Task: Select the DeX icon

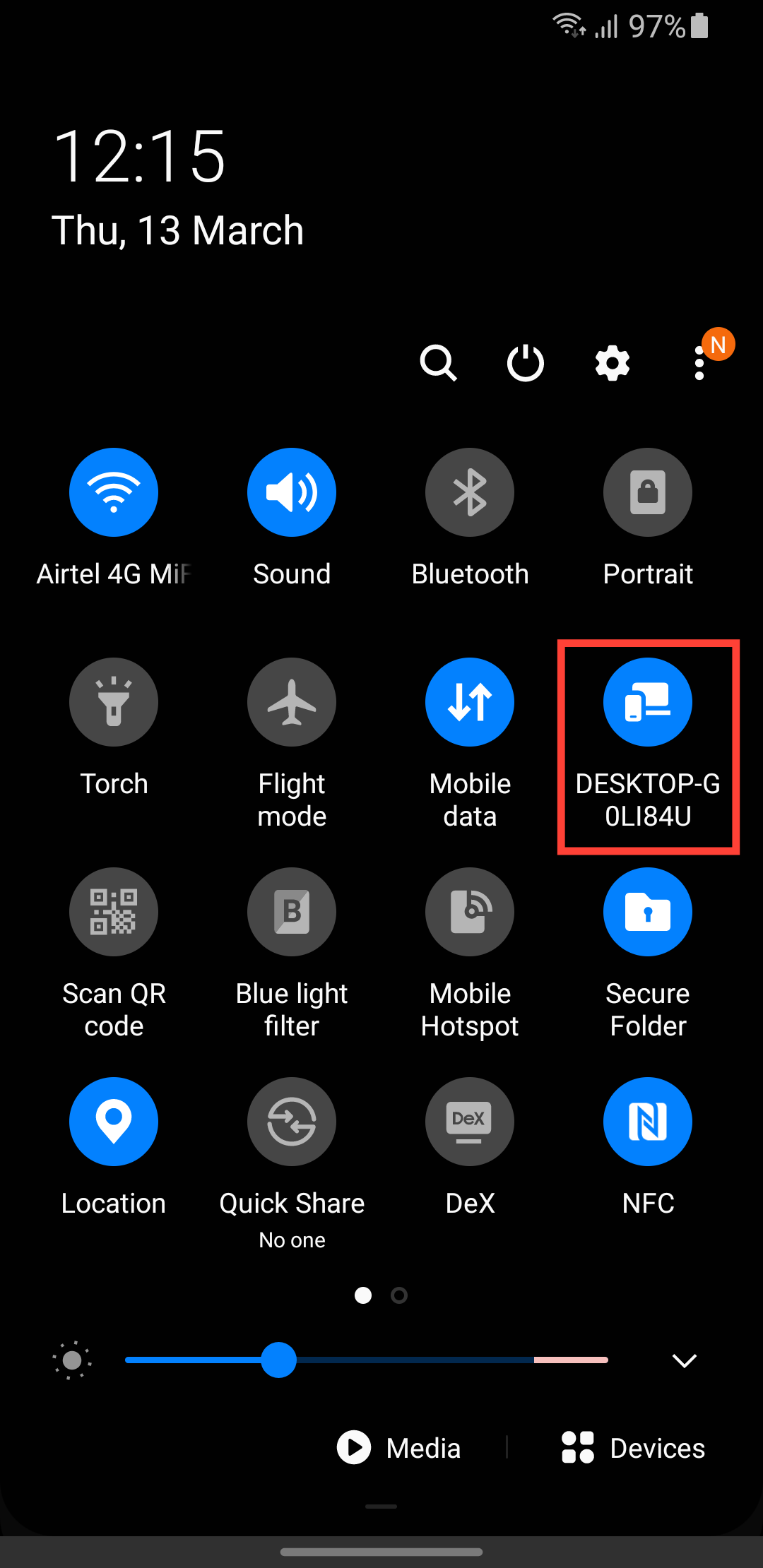Action: 469,1122
